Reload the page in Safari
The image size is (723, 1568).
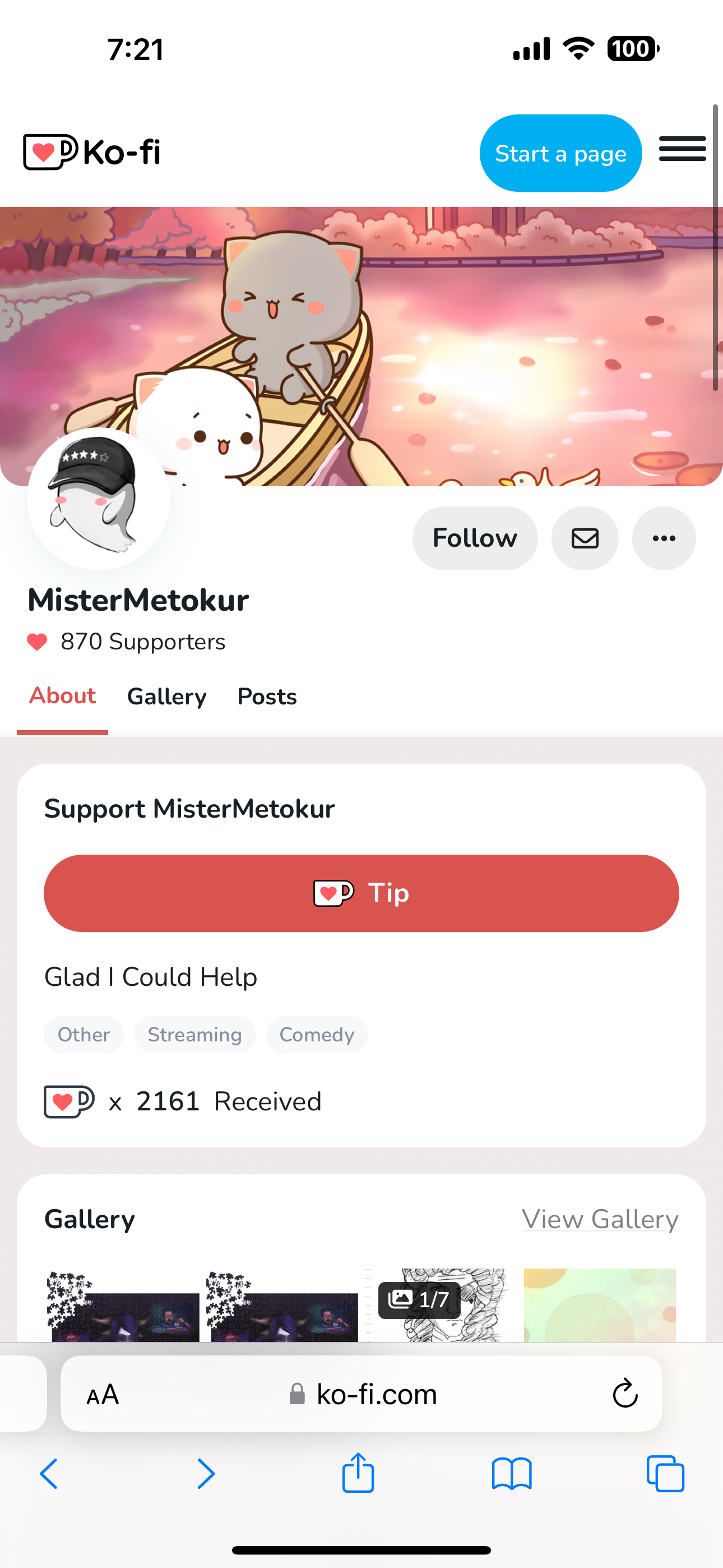[624, 1394]
